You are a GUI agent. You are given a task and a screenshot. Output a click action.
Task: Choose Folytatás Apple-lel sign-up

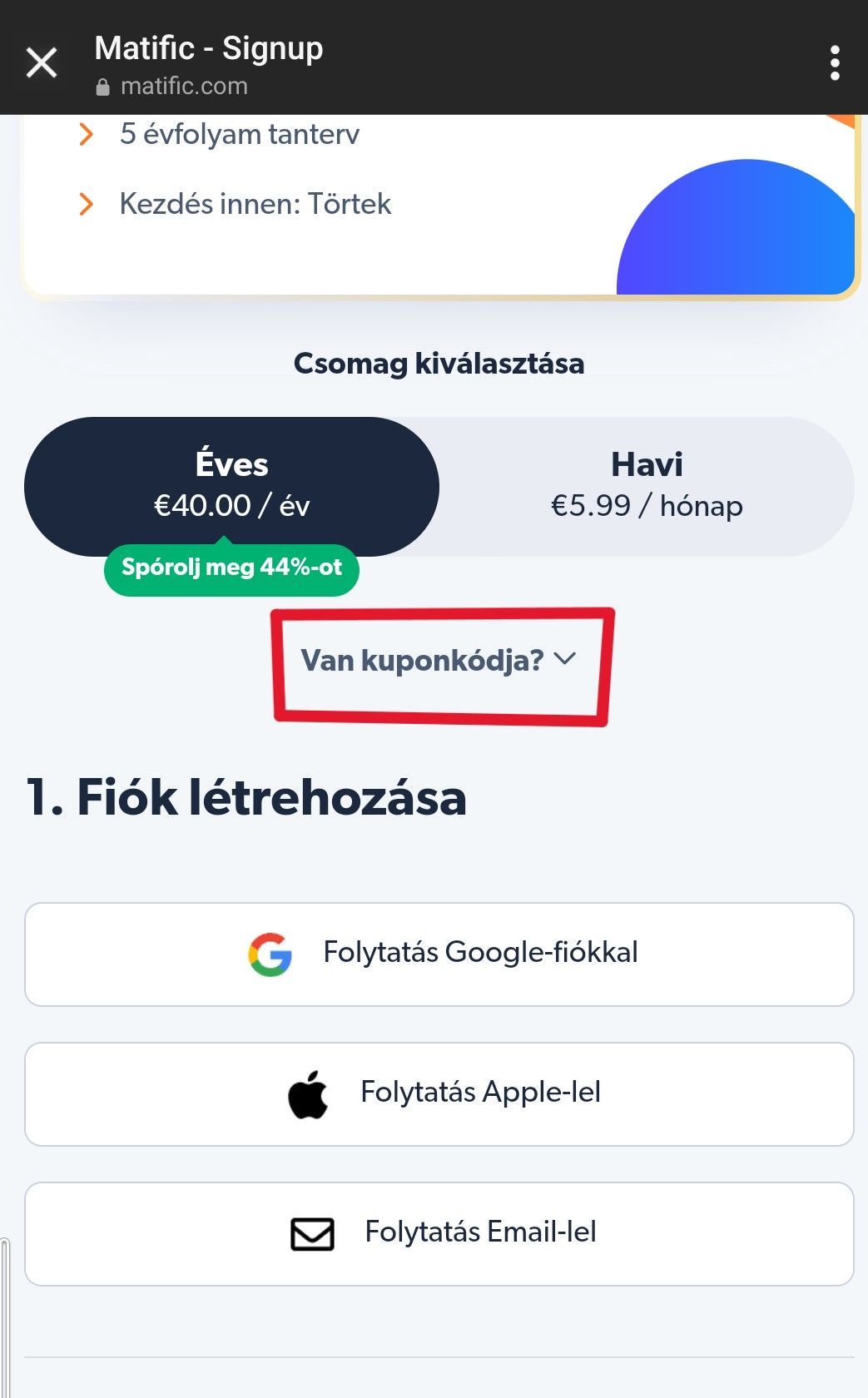click(x=439, y=1093)
